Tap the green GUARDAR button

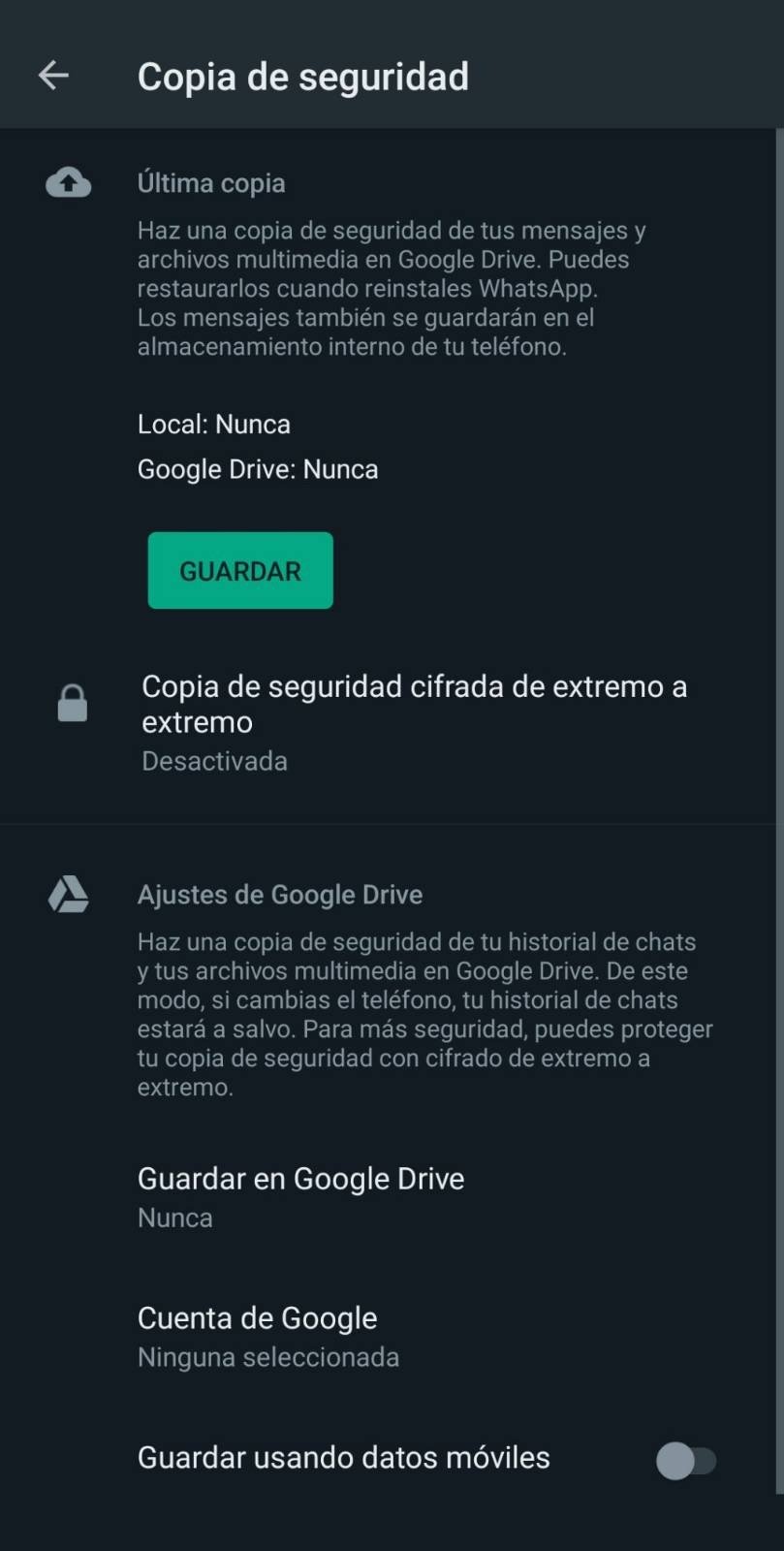point(240,570)
